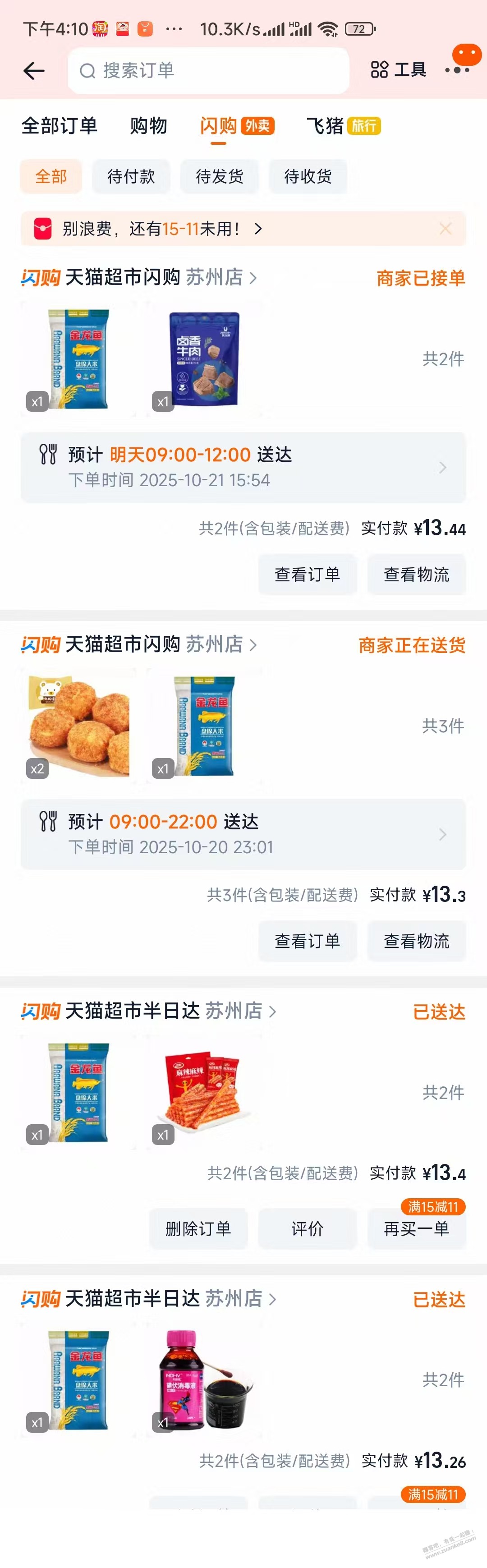Open the 搜索订单 search box
The image size is (487, 1568).
pyautogui.click(x=208, y=71)
